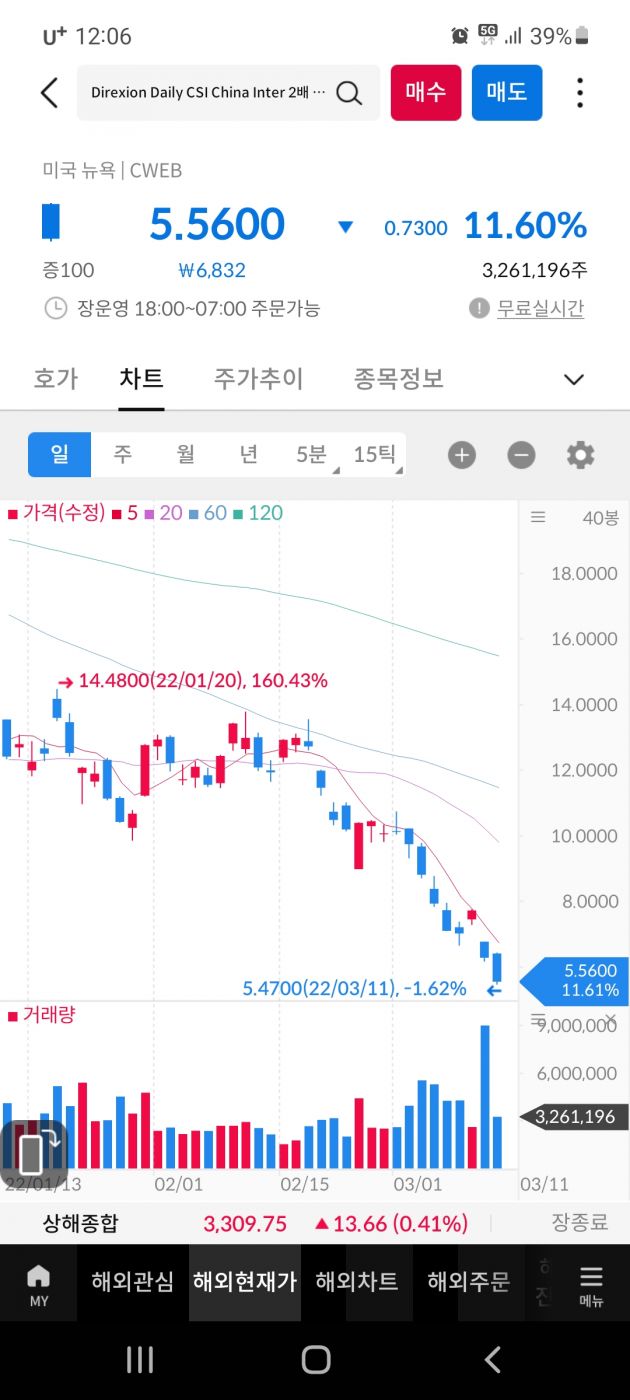Screen dimensions: 630x1400
Task: Go to the 해외관심 watchlist tab
Action: pos(132,1281)
